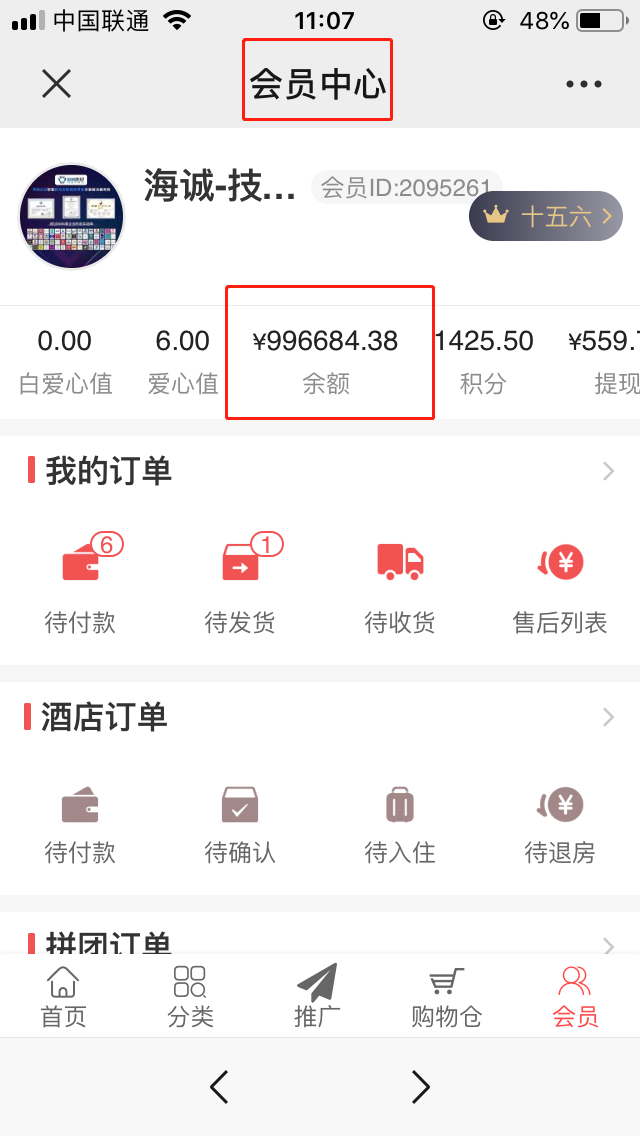View 待发货 orders

(240, 584)
